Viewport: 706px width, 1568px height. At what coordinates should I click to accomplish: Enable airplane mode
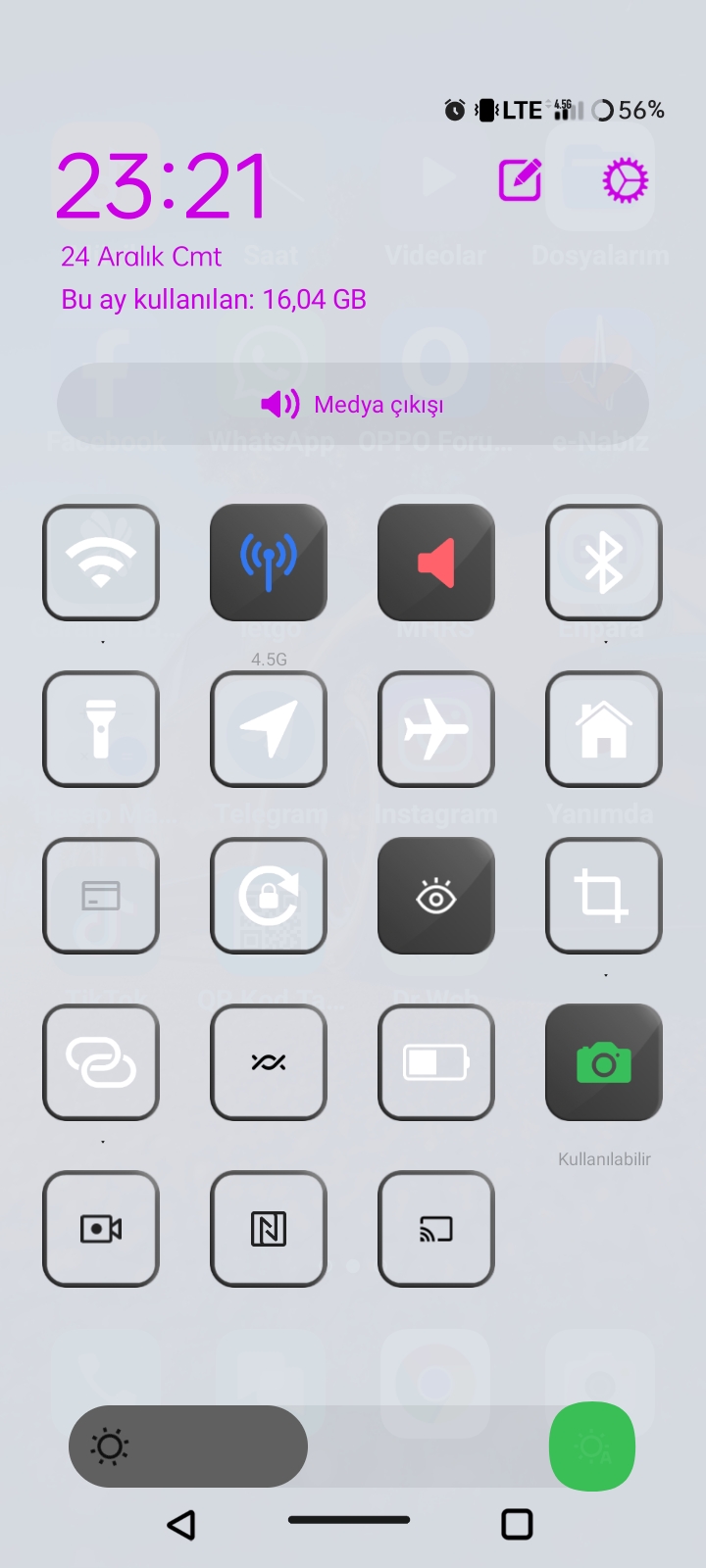[x=436, y=729]
